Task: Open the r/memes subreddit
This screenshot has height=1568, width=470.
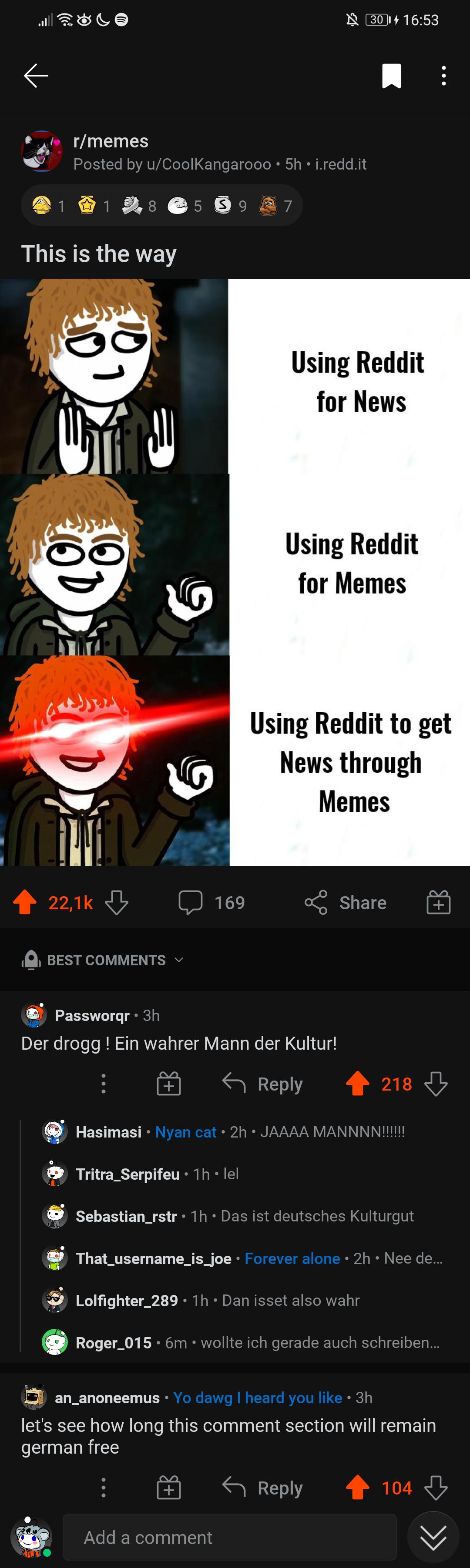Action: click(x=111, y=141)
